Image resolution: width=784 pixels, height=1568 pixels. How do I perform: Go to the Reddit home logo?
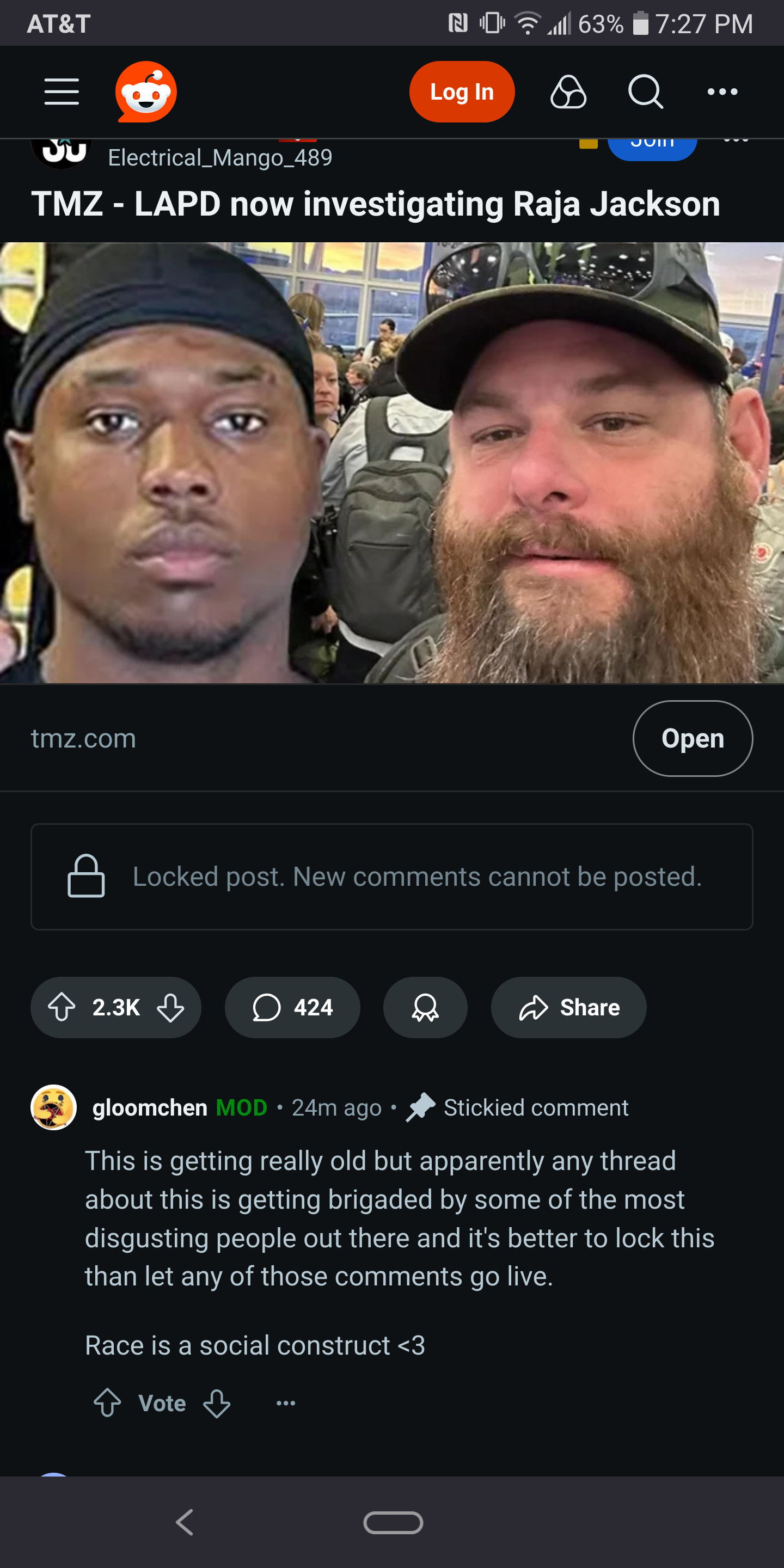pyautogui.click(x=146, y=92)
